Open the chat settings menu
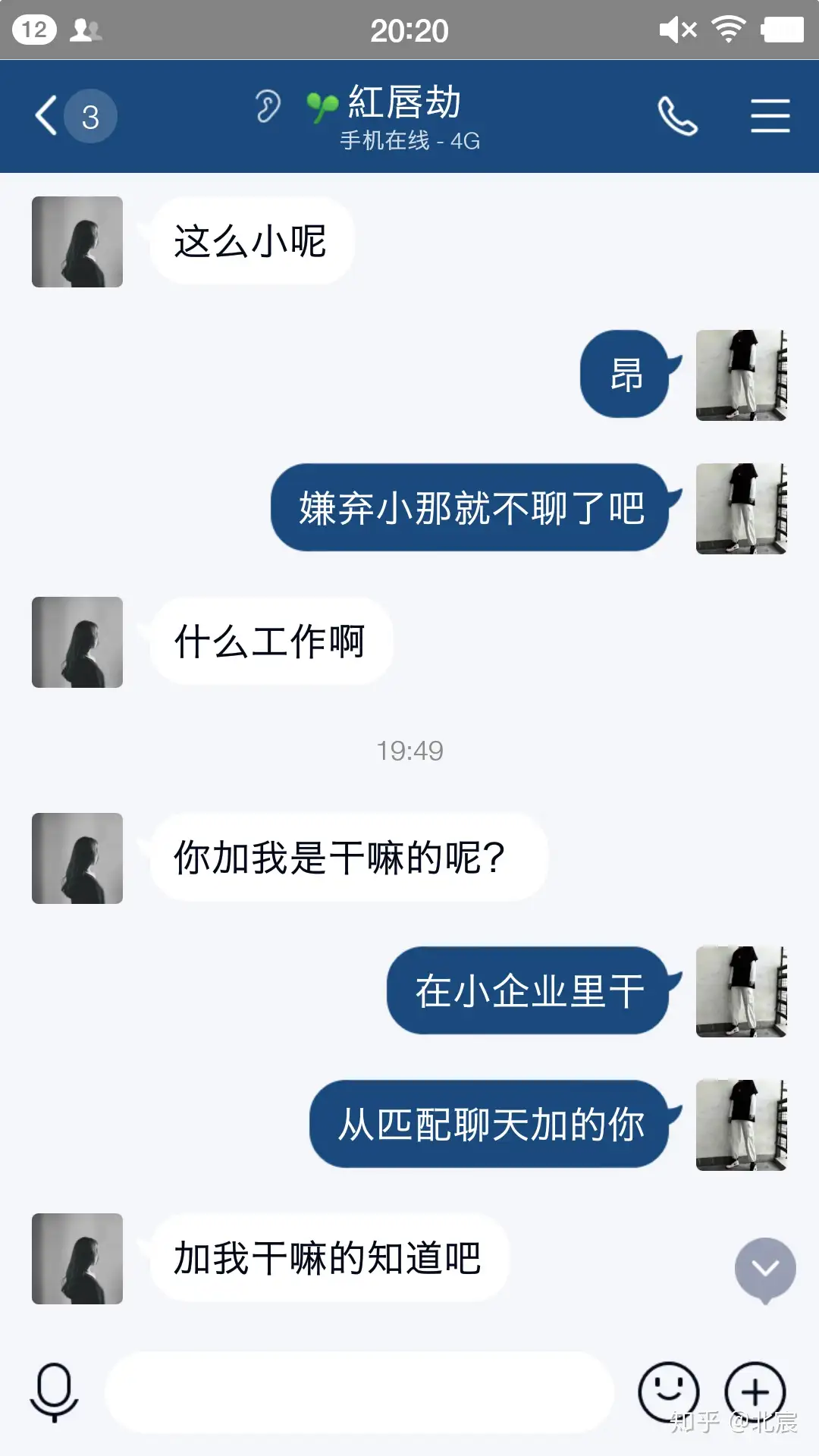819x1456 pixels. 770,116
